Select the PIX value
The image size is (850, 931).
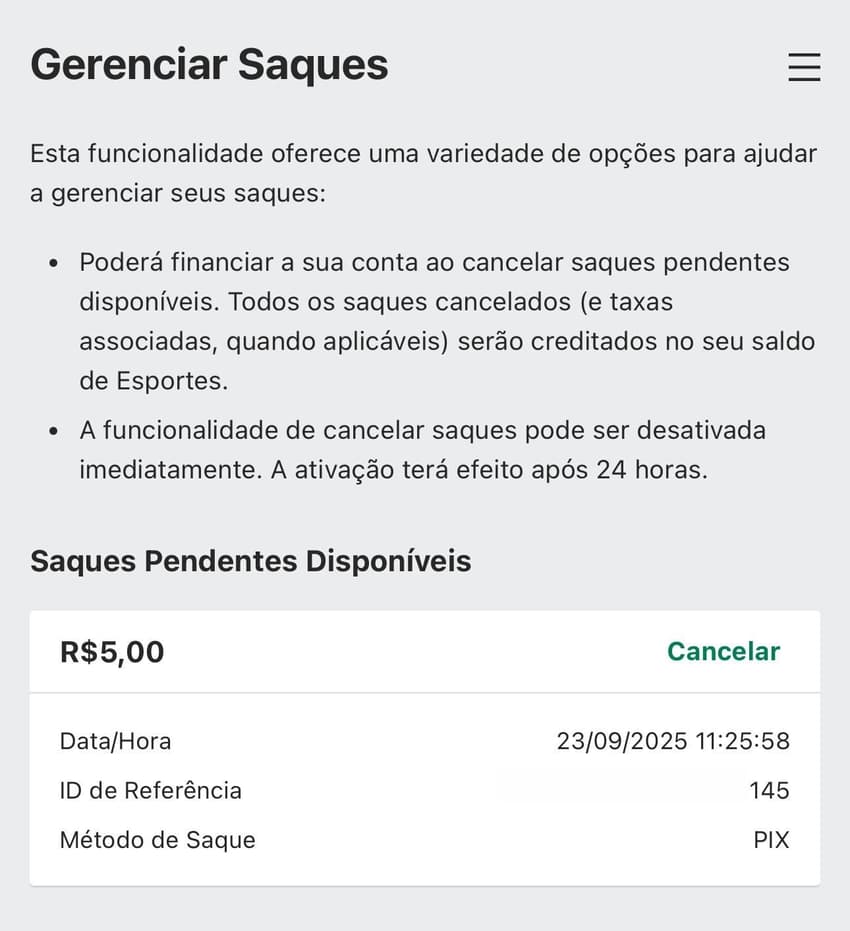(773, 840)
